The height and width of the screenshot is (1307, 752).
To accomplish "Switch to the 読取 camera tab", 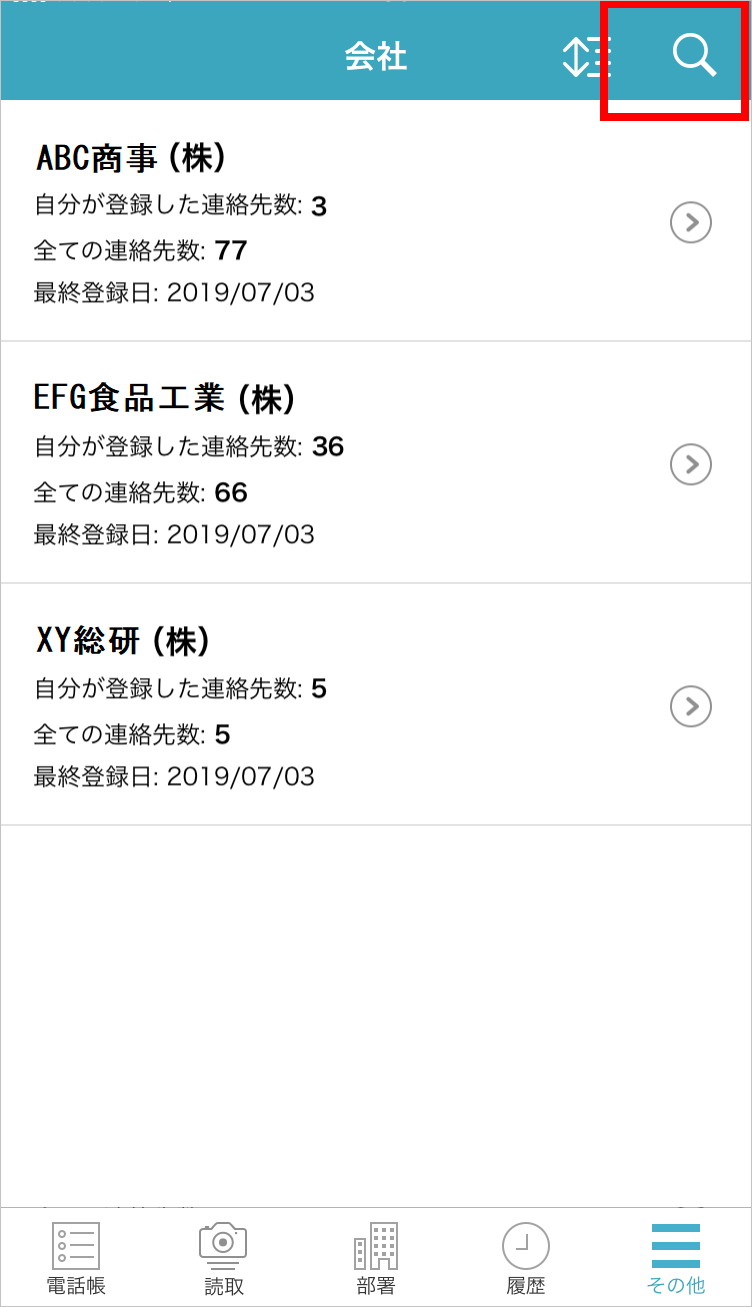I will (x=224, y=1258).
